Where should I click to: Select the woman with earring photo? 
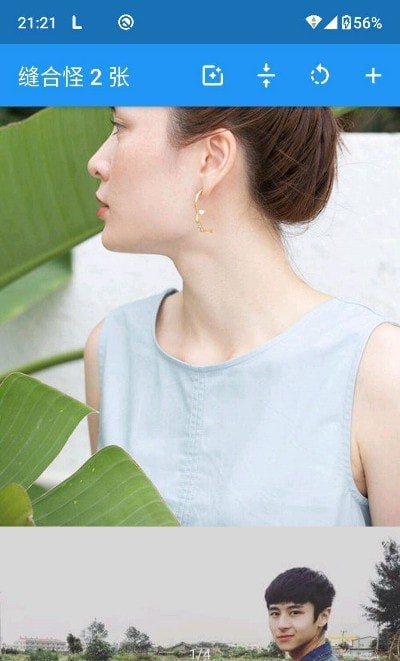click(x=200, y=316)
